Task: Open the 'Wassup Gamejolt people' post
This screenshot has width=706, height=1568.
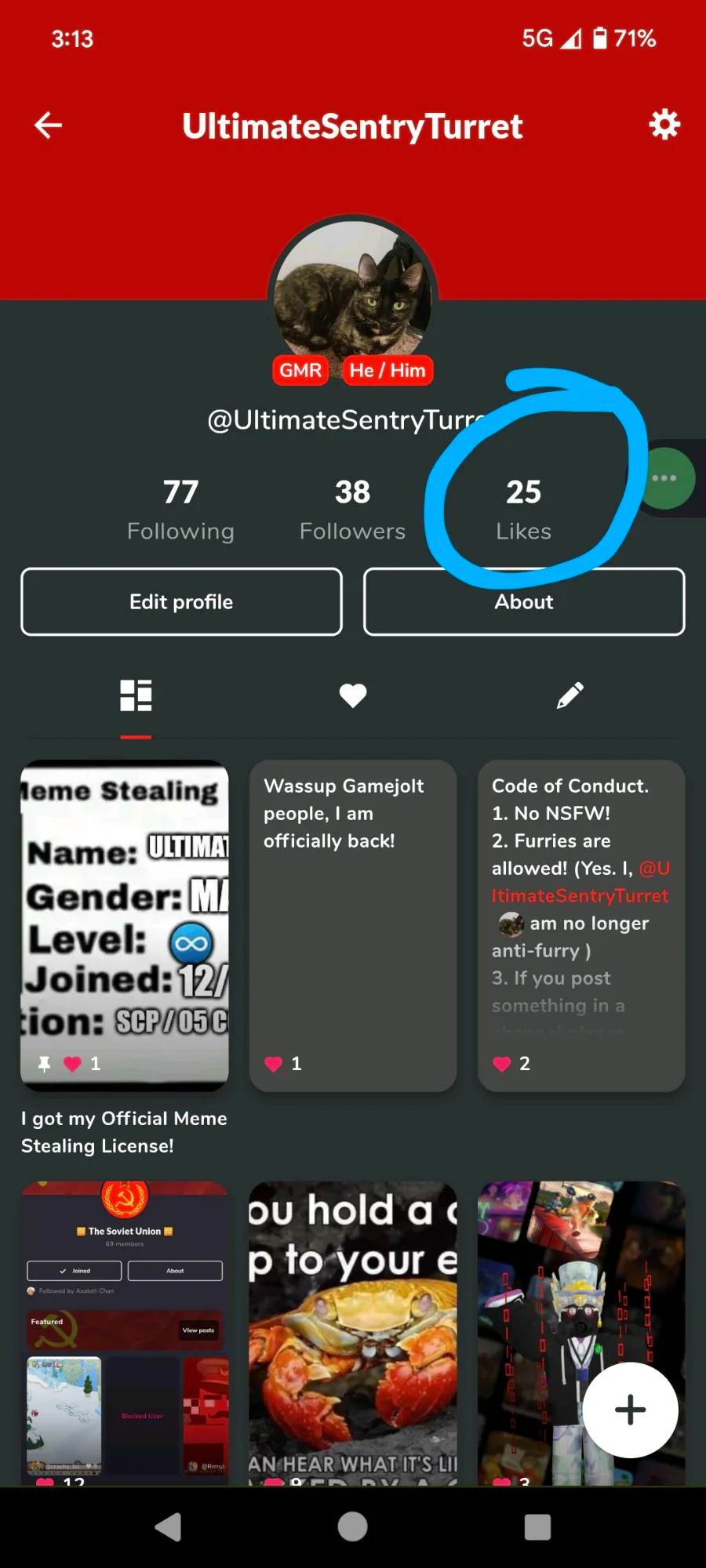Action: pos(353,926)
